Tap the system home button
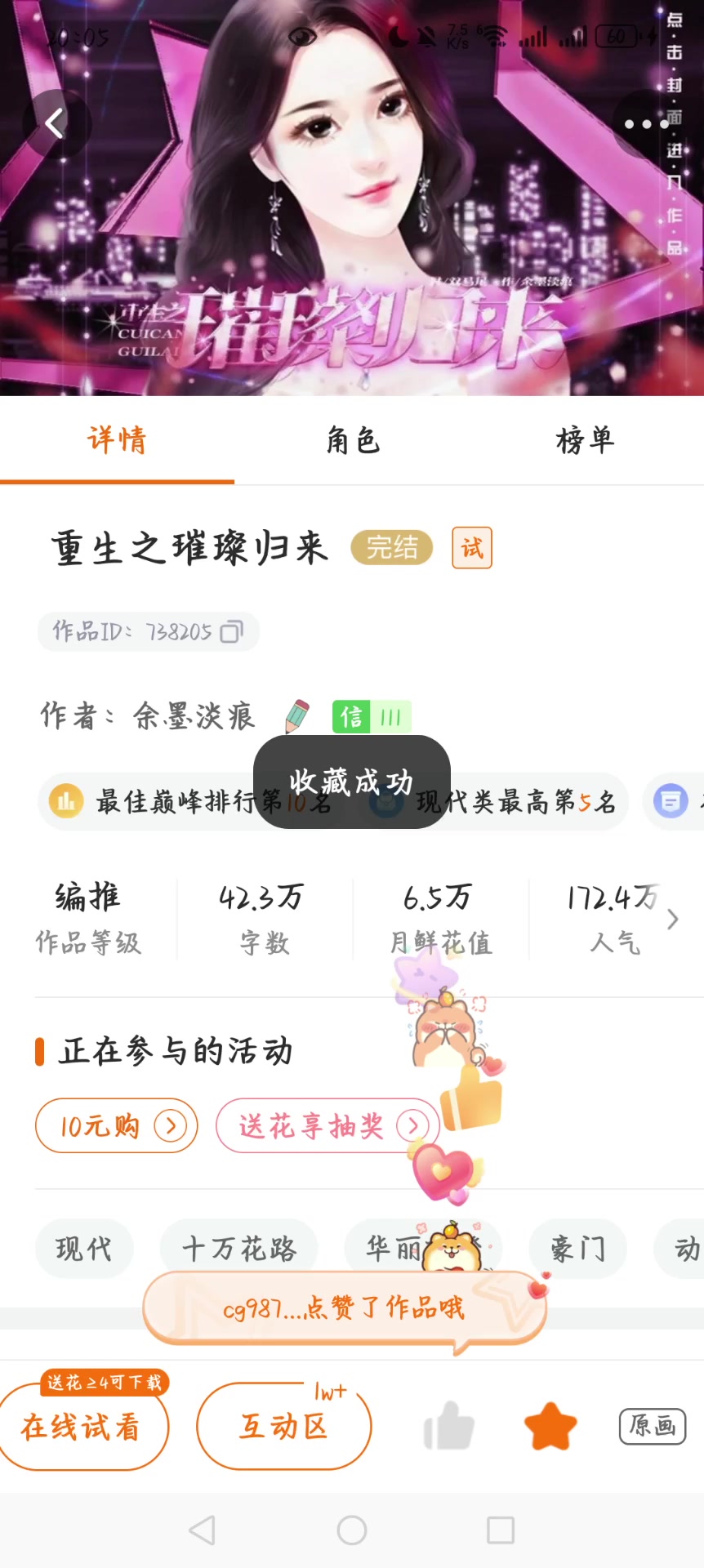The height and width of the screenshot is (1568, 704). [352, 1530]
